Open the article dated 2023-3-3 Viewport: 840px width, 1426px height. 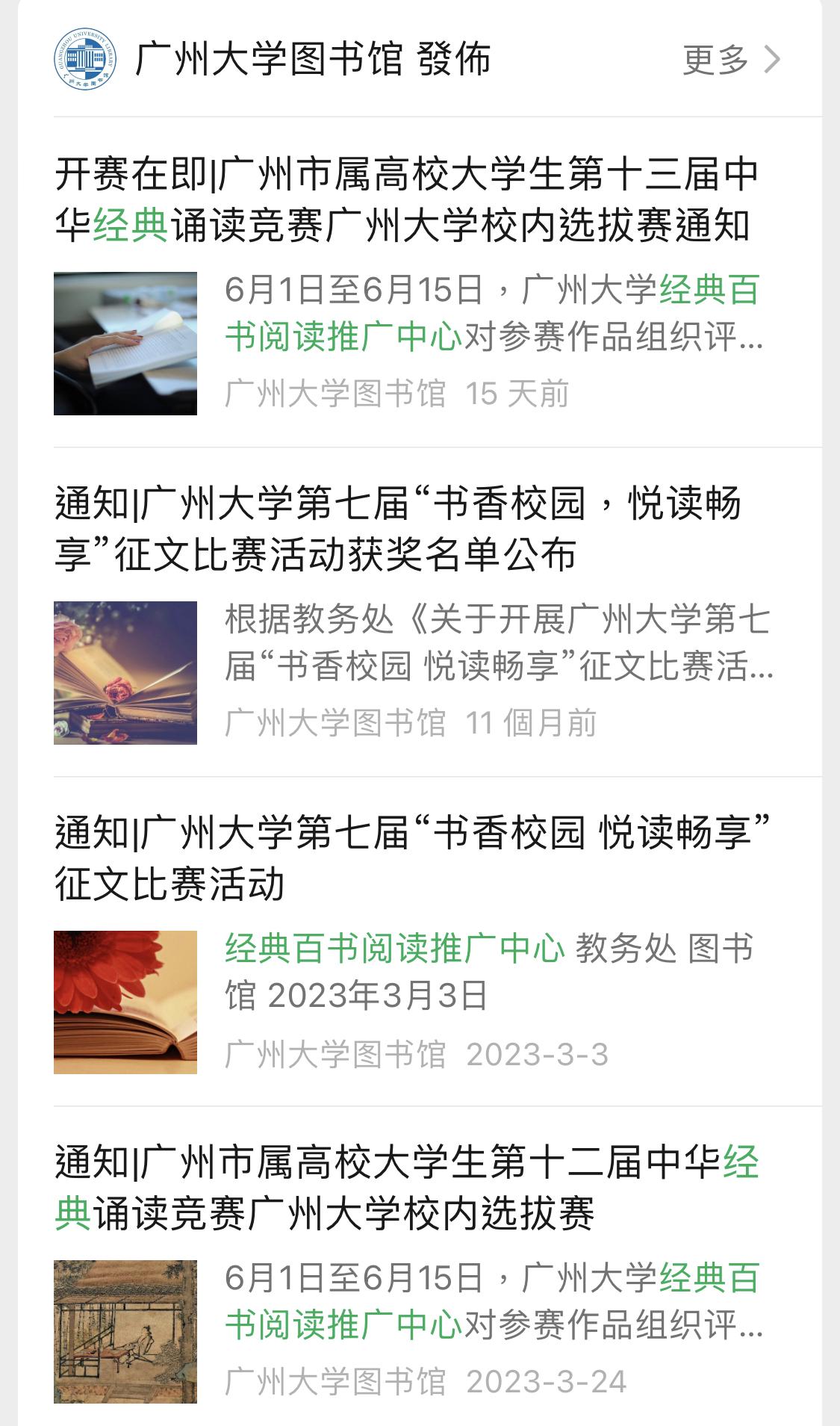click(412, 859)
